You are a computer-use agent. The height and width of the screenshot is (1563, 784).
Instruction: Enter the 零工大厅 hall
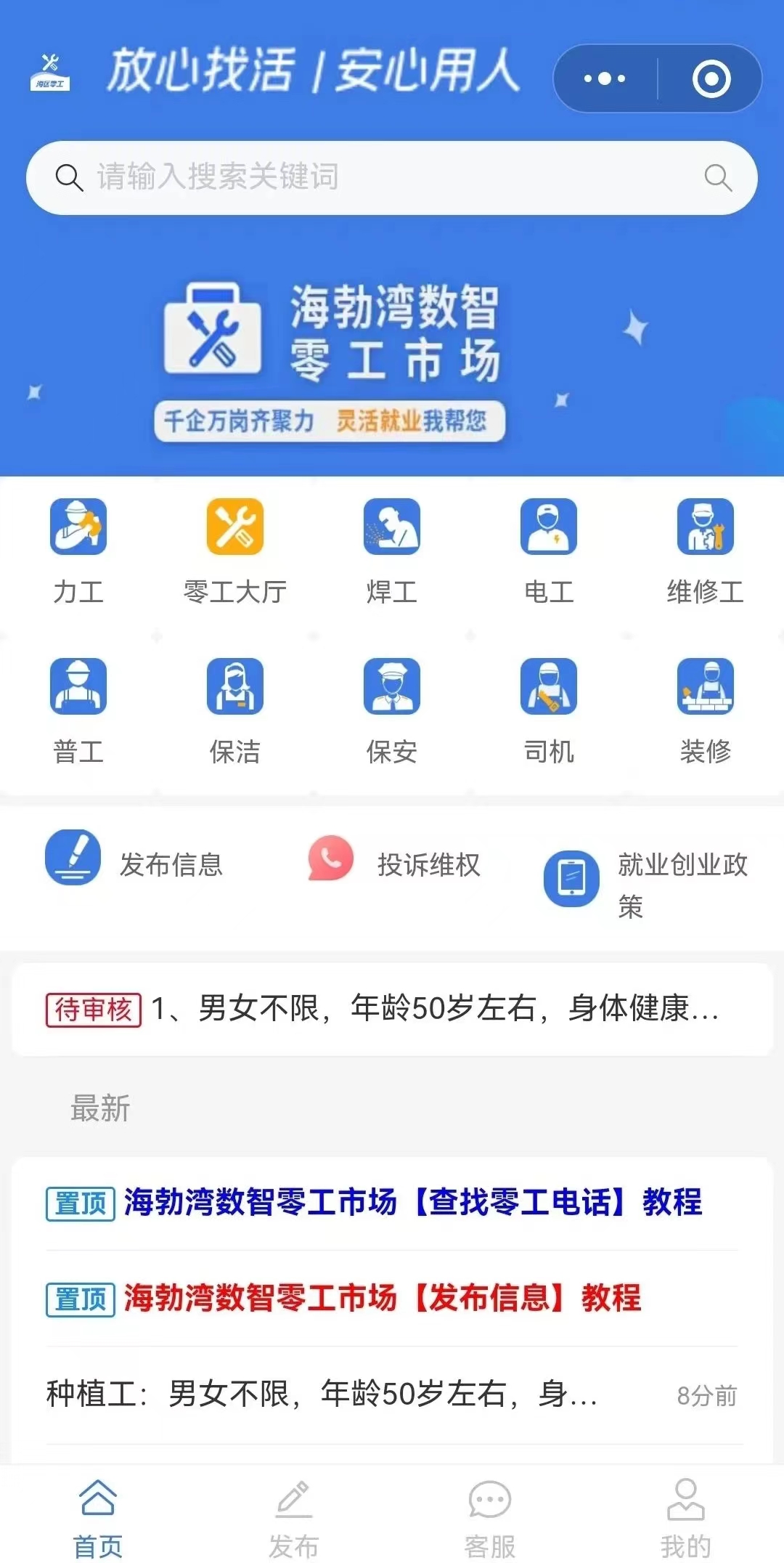point(234,551)
